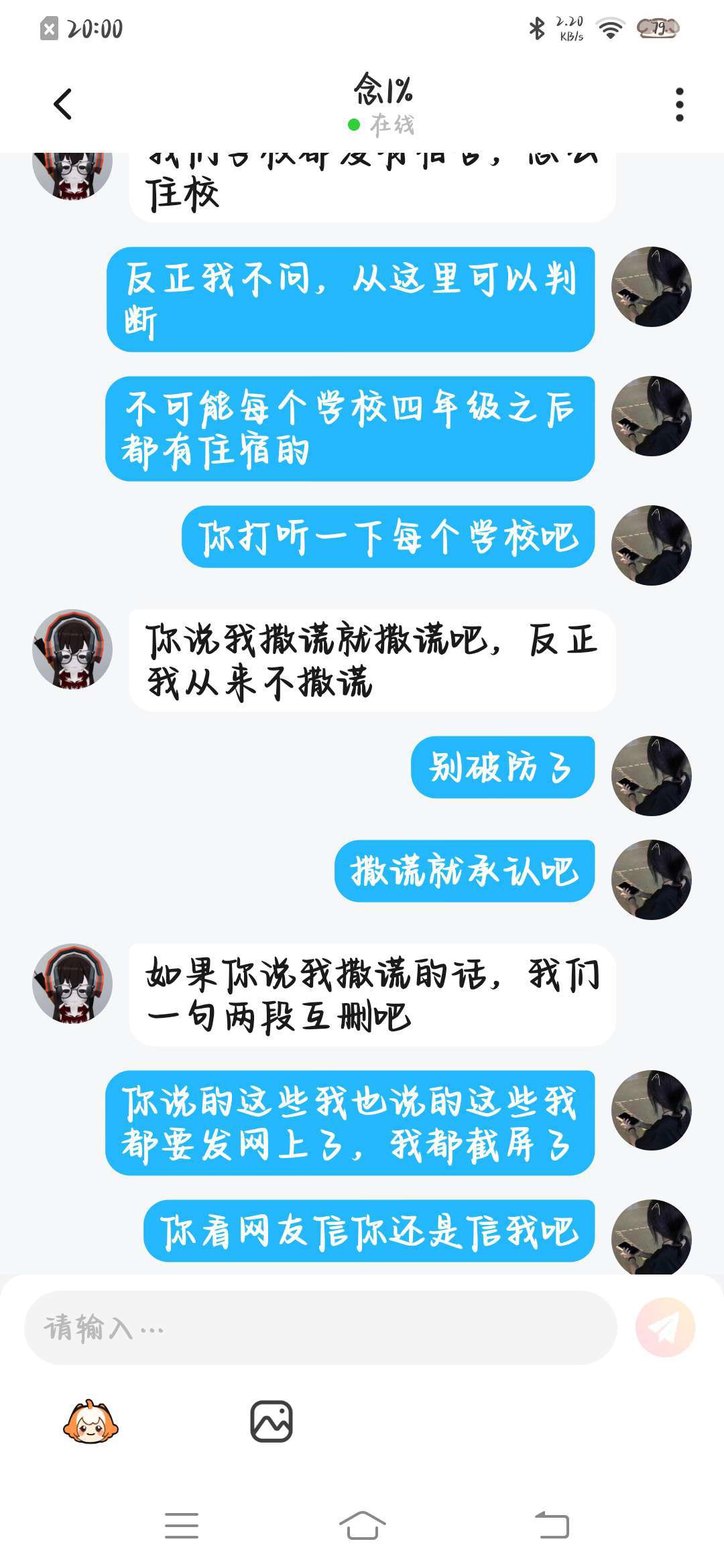Tap the system home button
This screenshot has height=1568, width=724.
pos(362,1526)
